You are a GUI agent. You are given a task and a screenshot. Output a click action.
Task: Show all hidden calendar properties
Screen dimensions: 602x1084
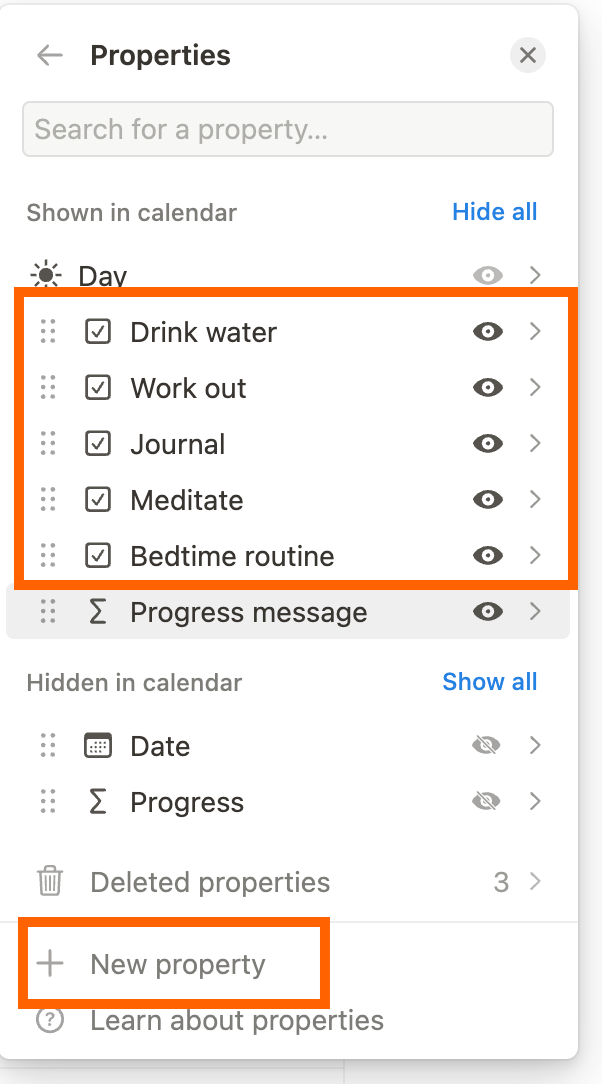point(489,682)
